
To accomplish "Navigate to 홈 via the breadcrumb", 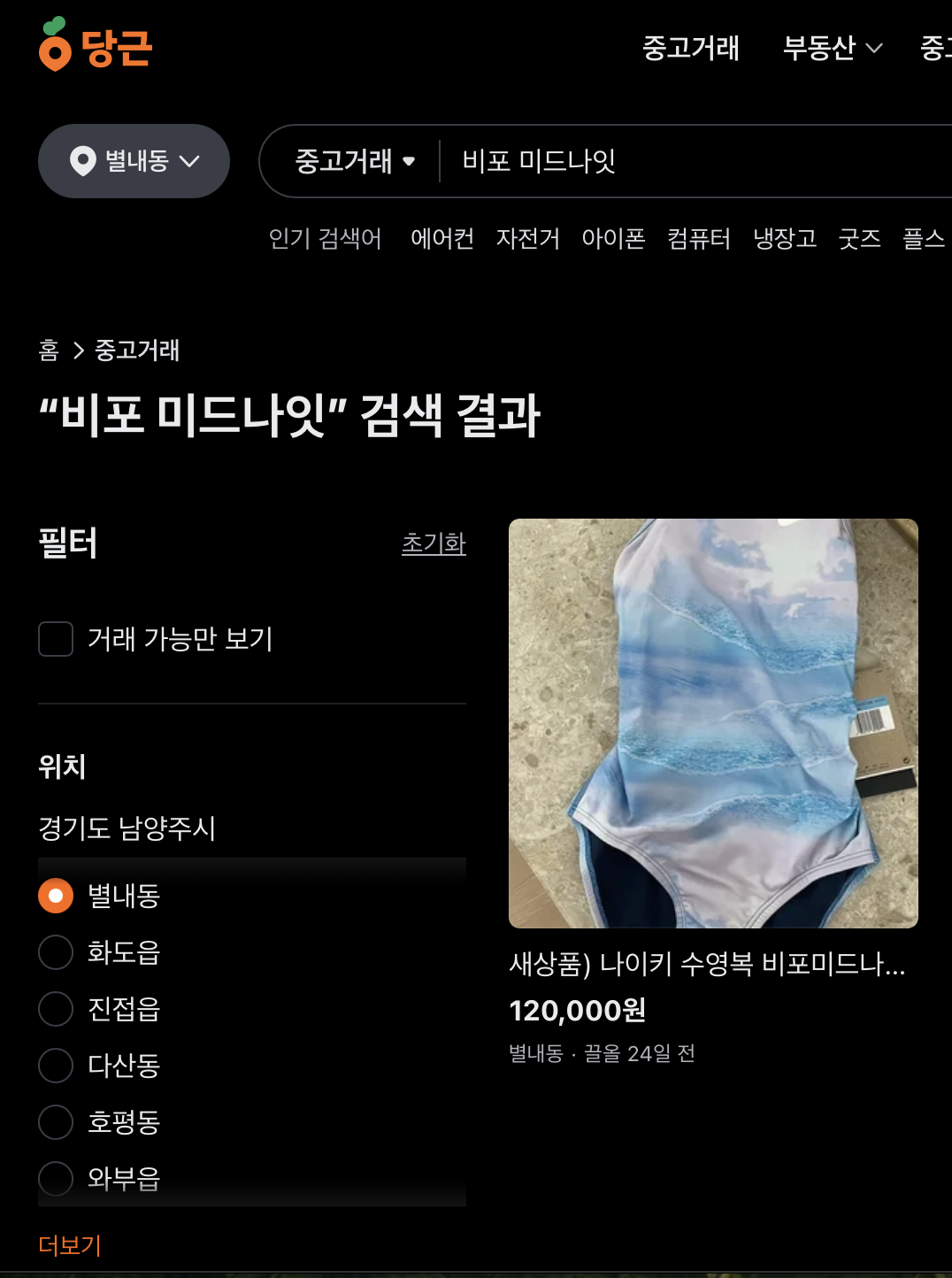I will 50,351.
